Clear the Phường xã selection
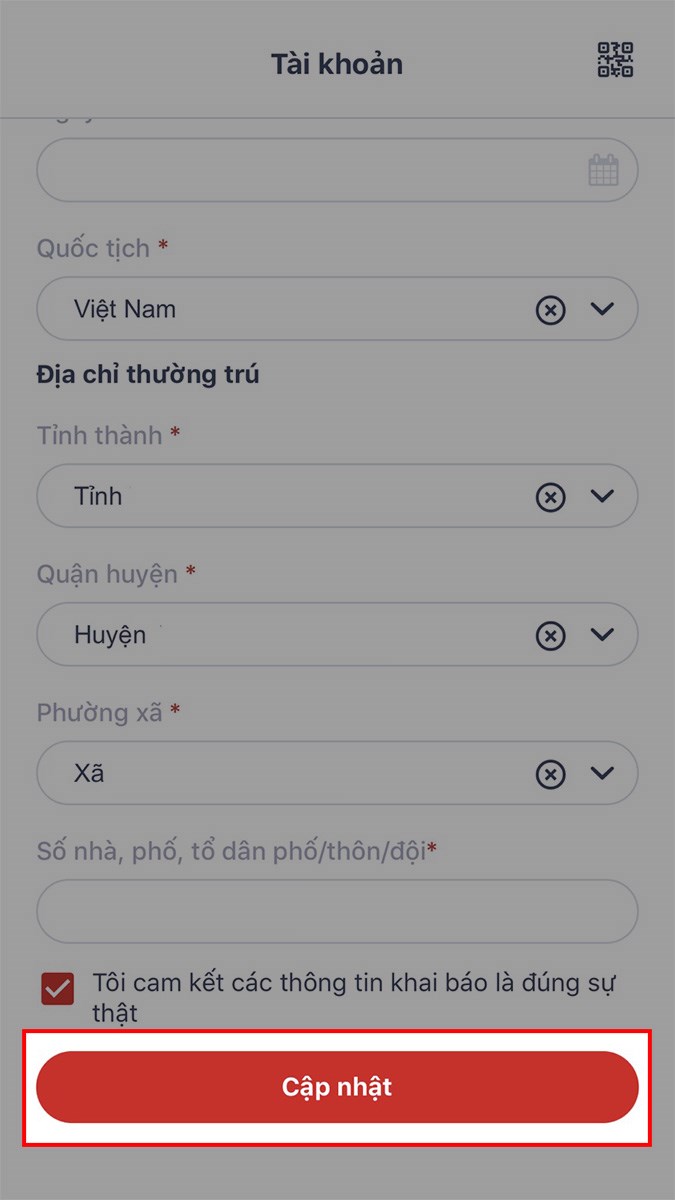This screenshot has width=675, height=1200. click(x=550, y=775)
